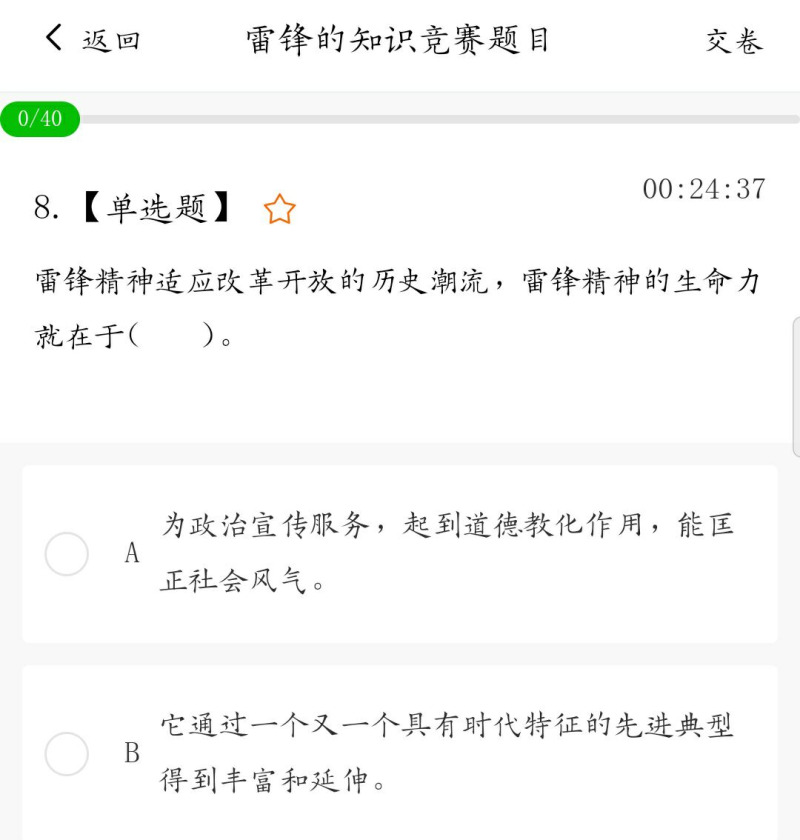Viewport: 800px width, 840px height.
Task: Select answer option A
Action: 67,554
